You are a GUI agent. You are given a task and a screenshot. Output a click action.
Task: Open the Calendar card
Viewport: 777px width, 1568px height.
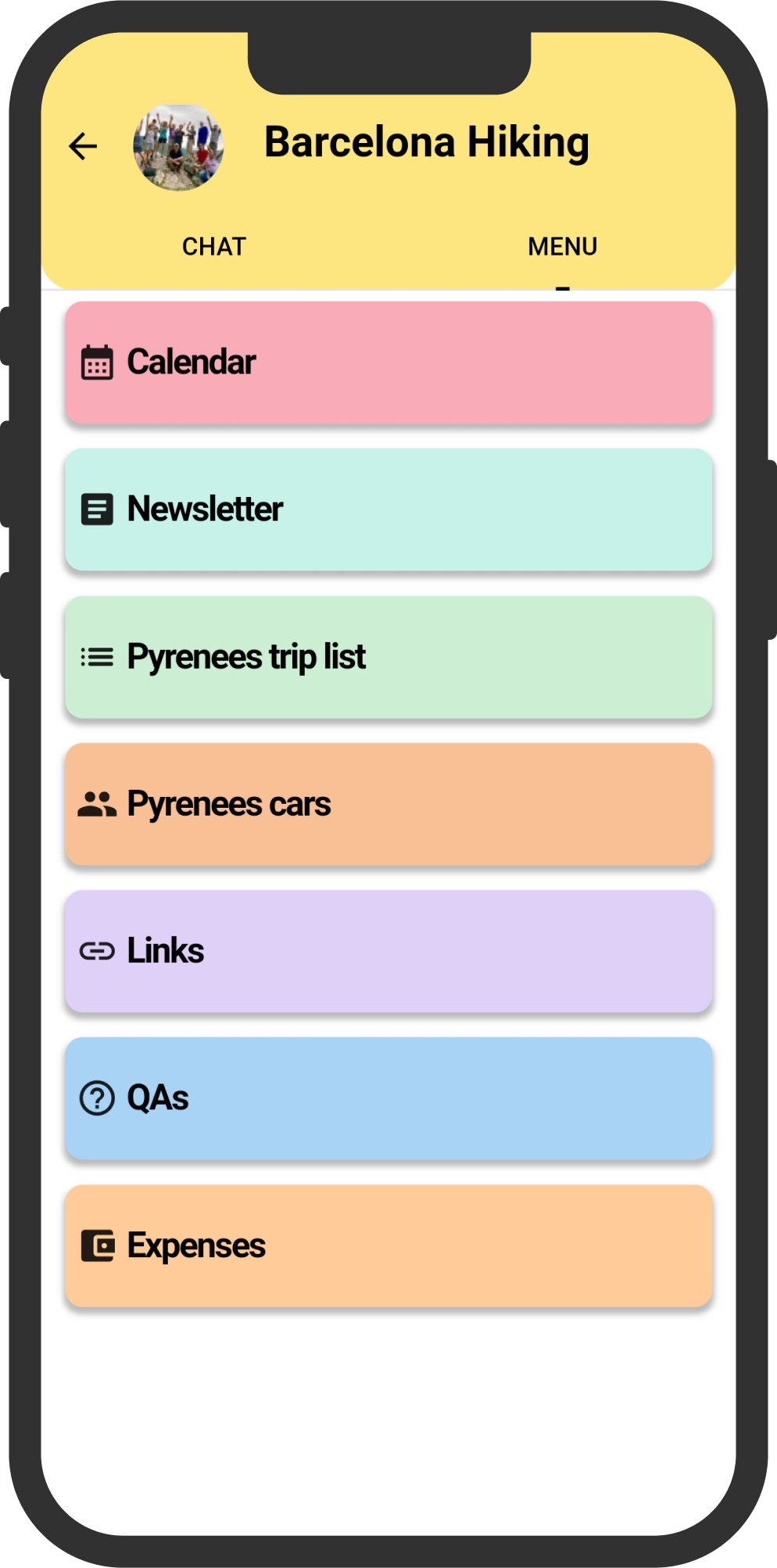point(388,363)
